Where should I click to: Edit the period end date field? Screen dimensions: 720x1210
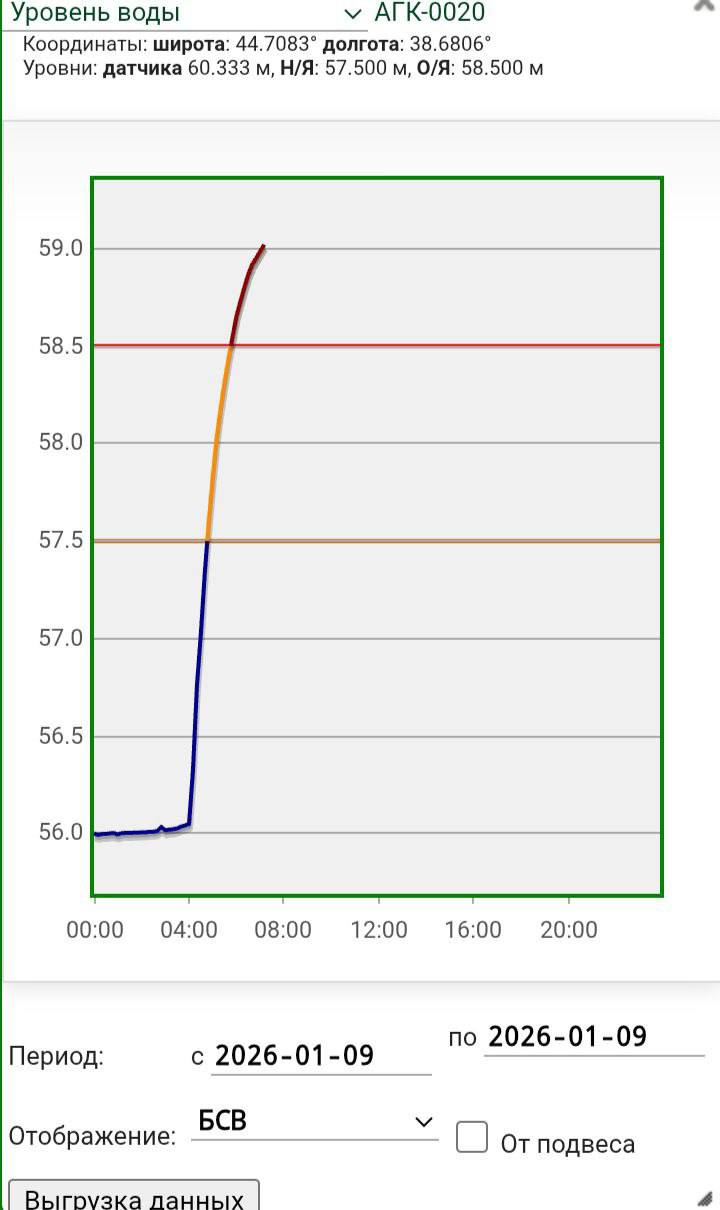[594, 1037]
